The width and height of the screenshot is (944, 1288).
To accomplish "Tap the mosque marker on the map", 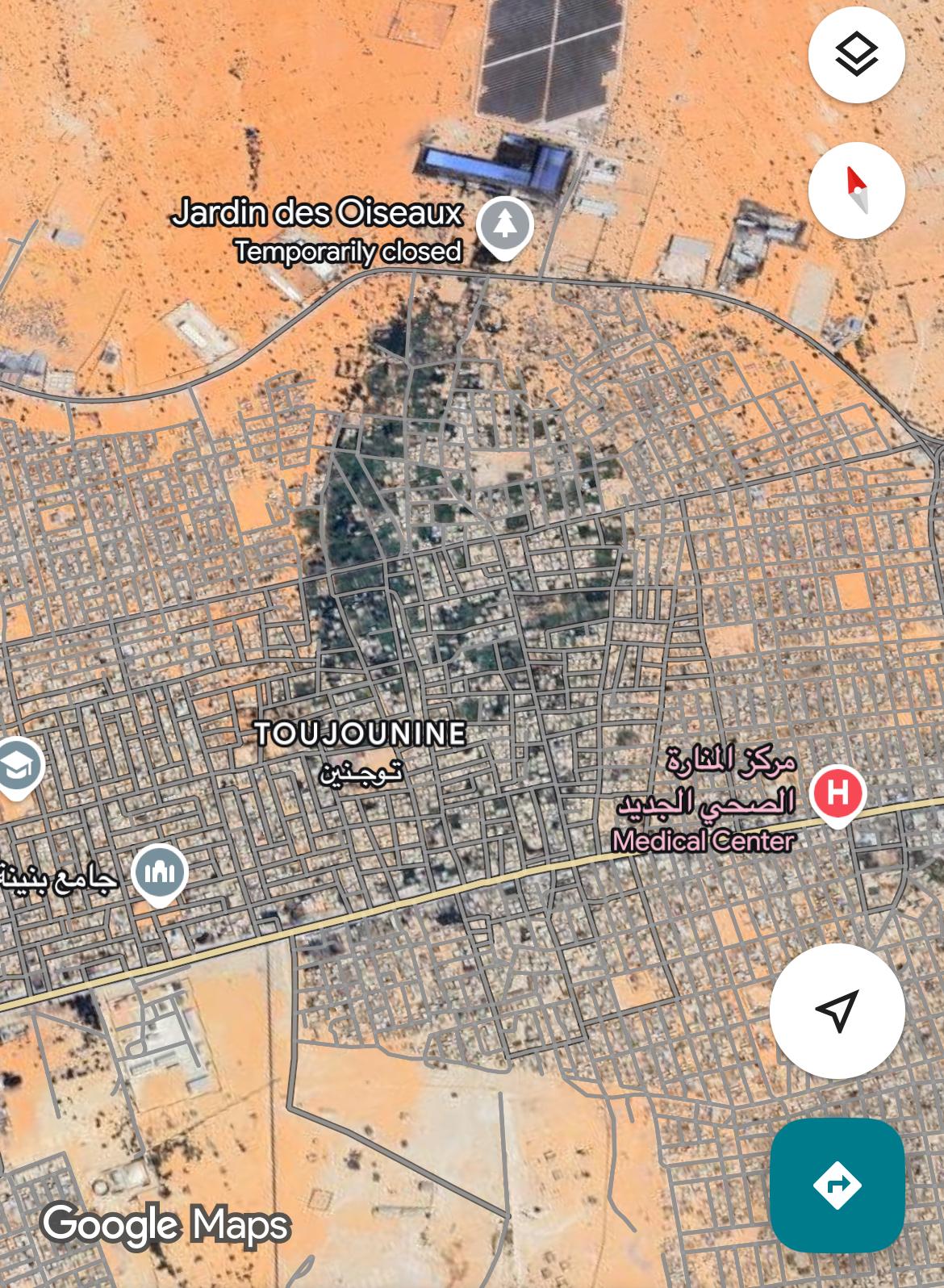I will point(160,872).
